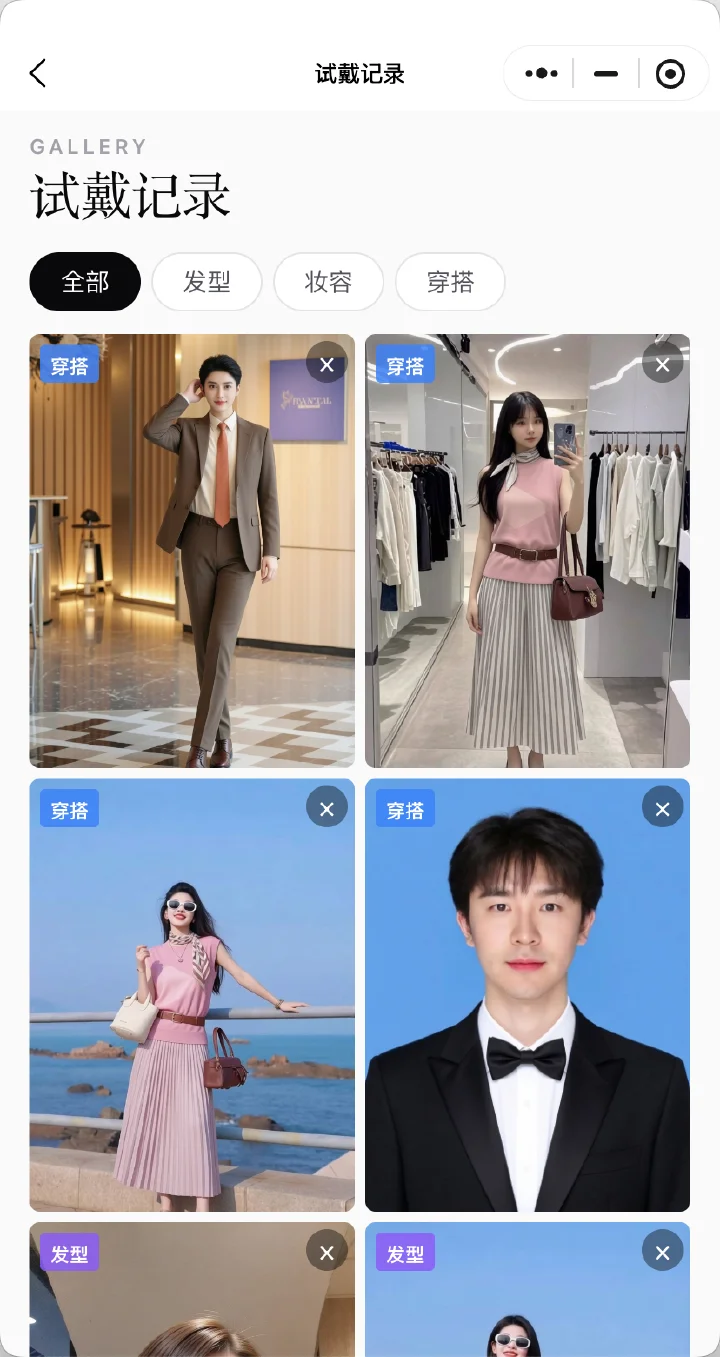This screenshot has width=720, height=1357.
Task: Switch to the 妆容 filter chip
Action: tap(329, 282)
